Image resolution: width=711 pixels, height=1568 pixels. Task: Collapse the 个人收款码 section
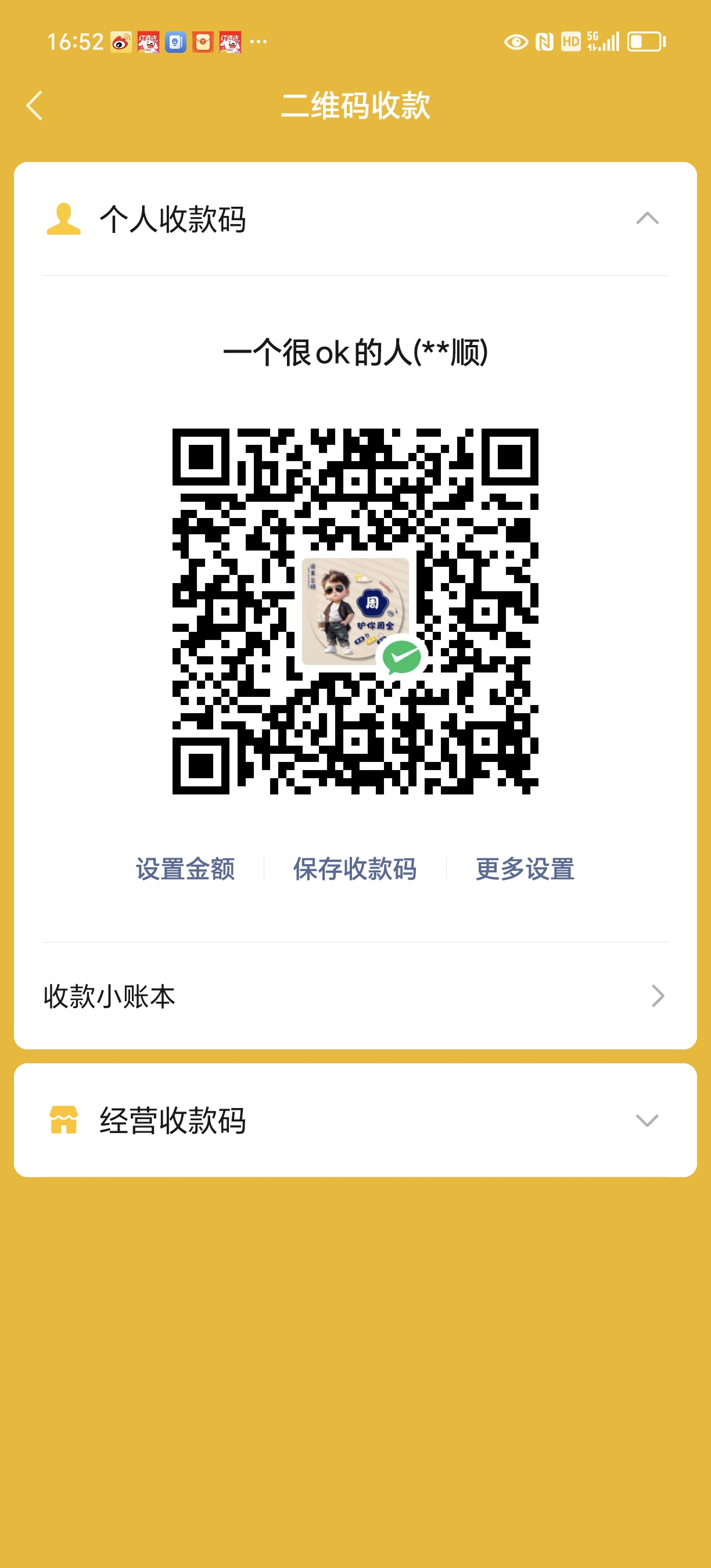647,218
